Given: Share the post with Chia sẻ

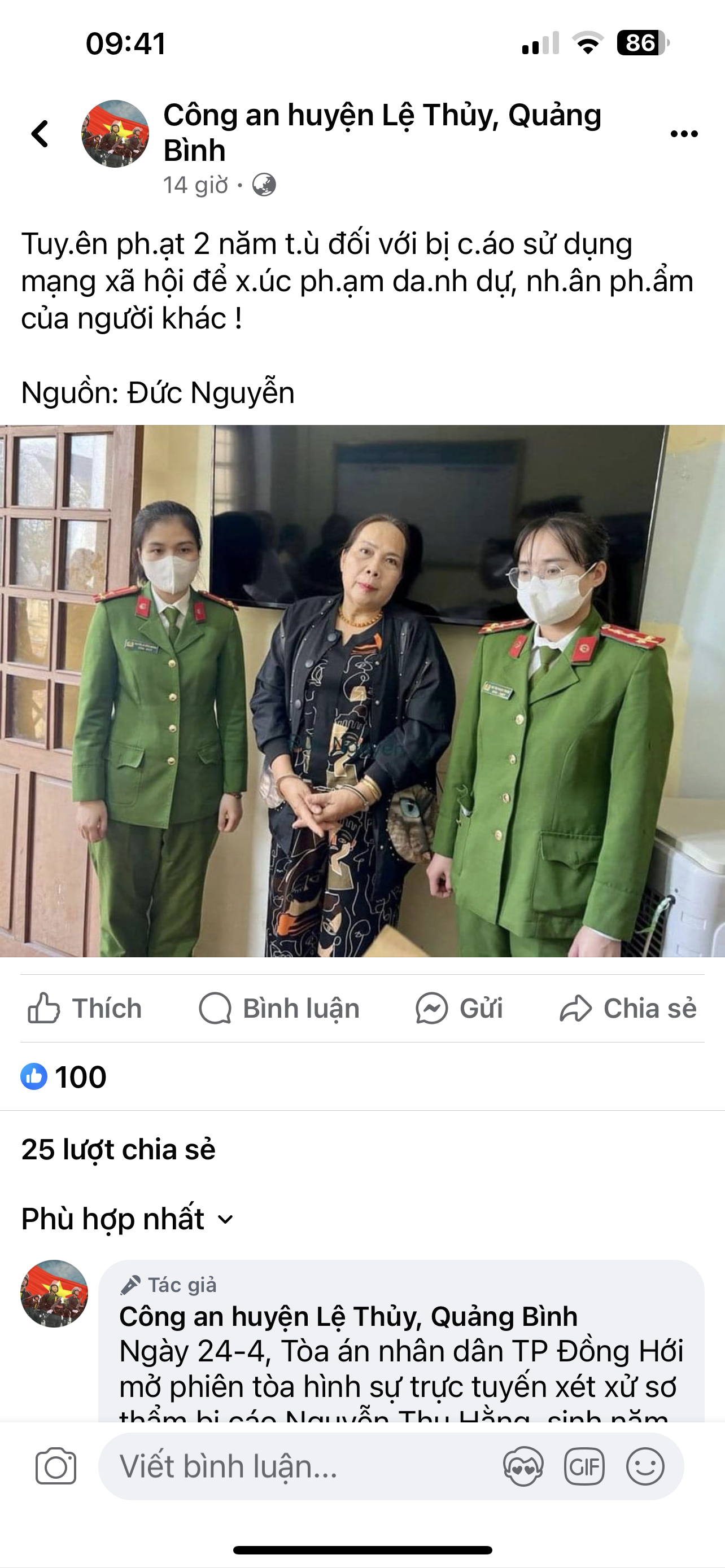Looking at the screenshot, I should (628, 1009).
